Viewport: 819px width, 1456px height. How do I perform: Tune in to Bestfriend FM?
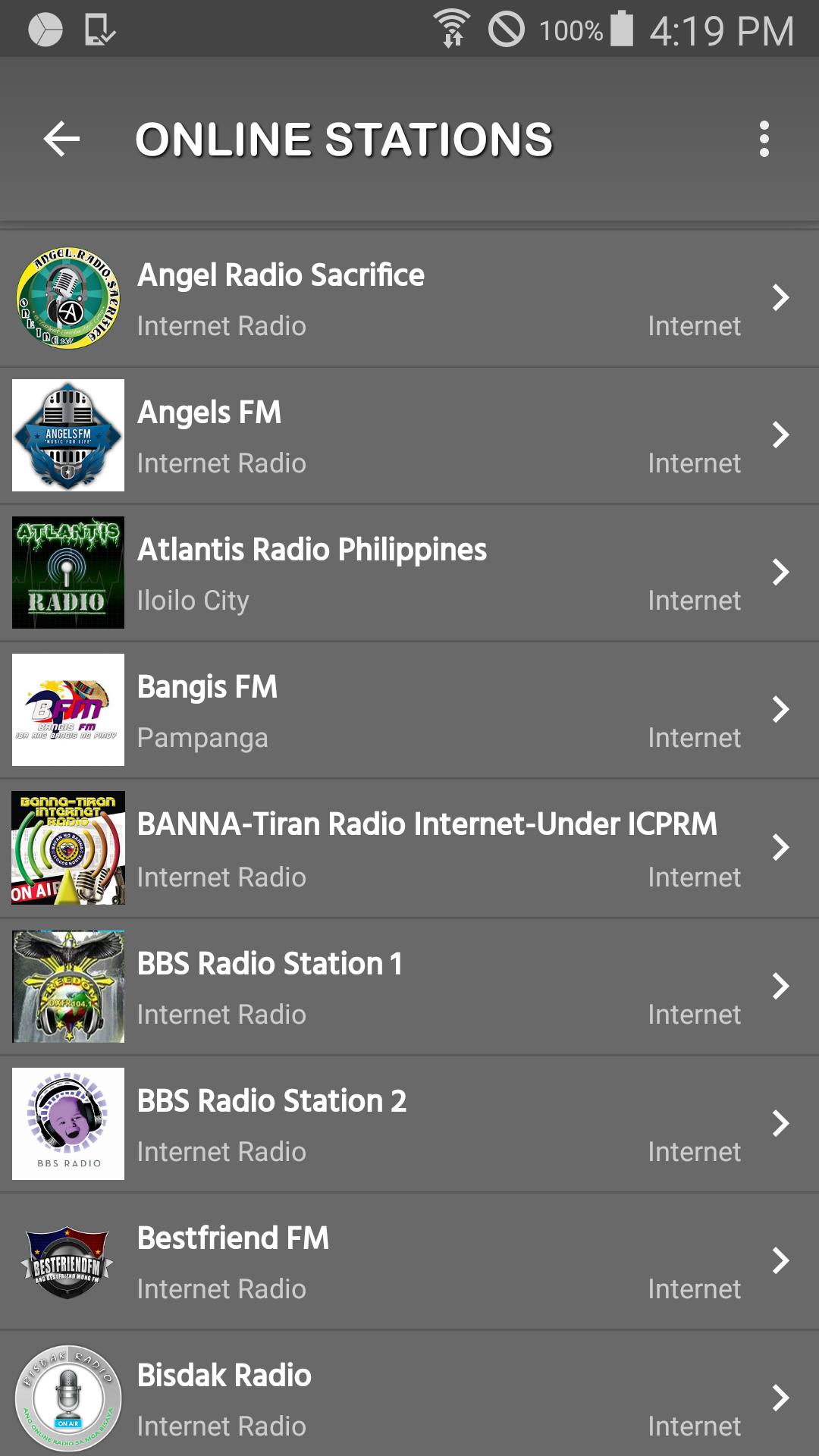(409, 1261)
